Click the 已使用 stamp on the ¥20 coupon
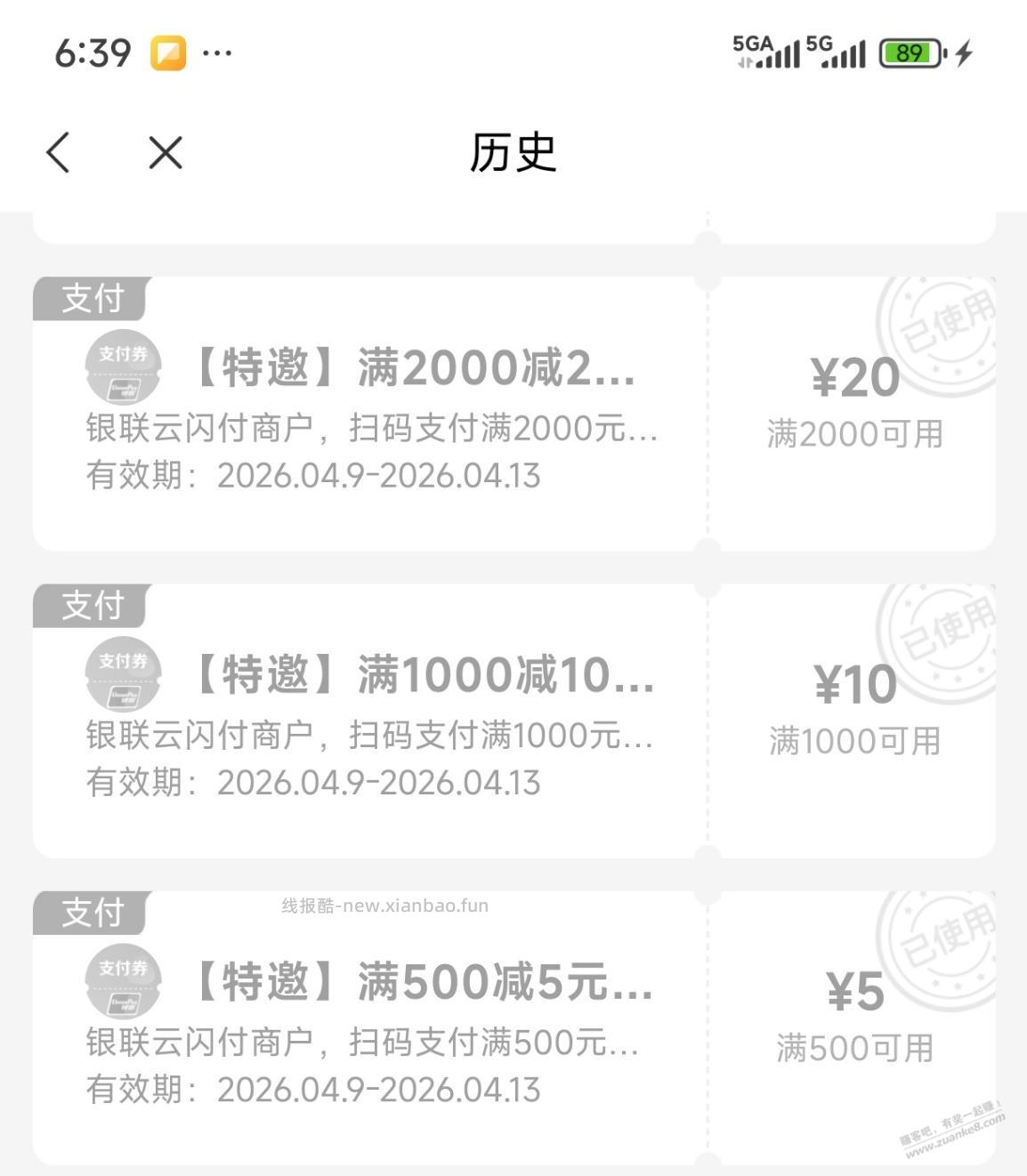 [943, 329]
